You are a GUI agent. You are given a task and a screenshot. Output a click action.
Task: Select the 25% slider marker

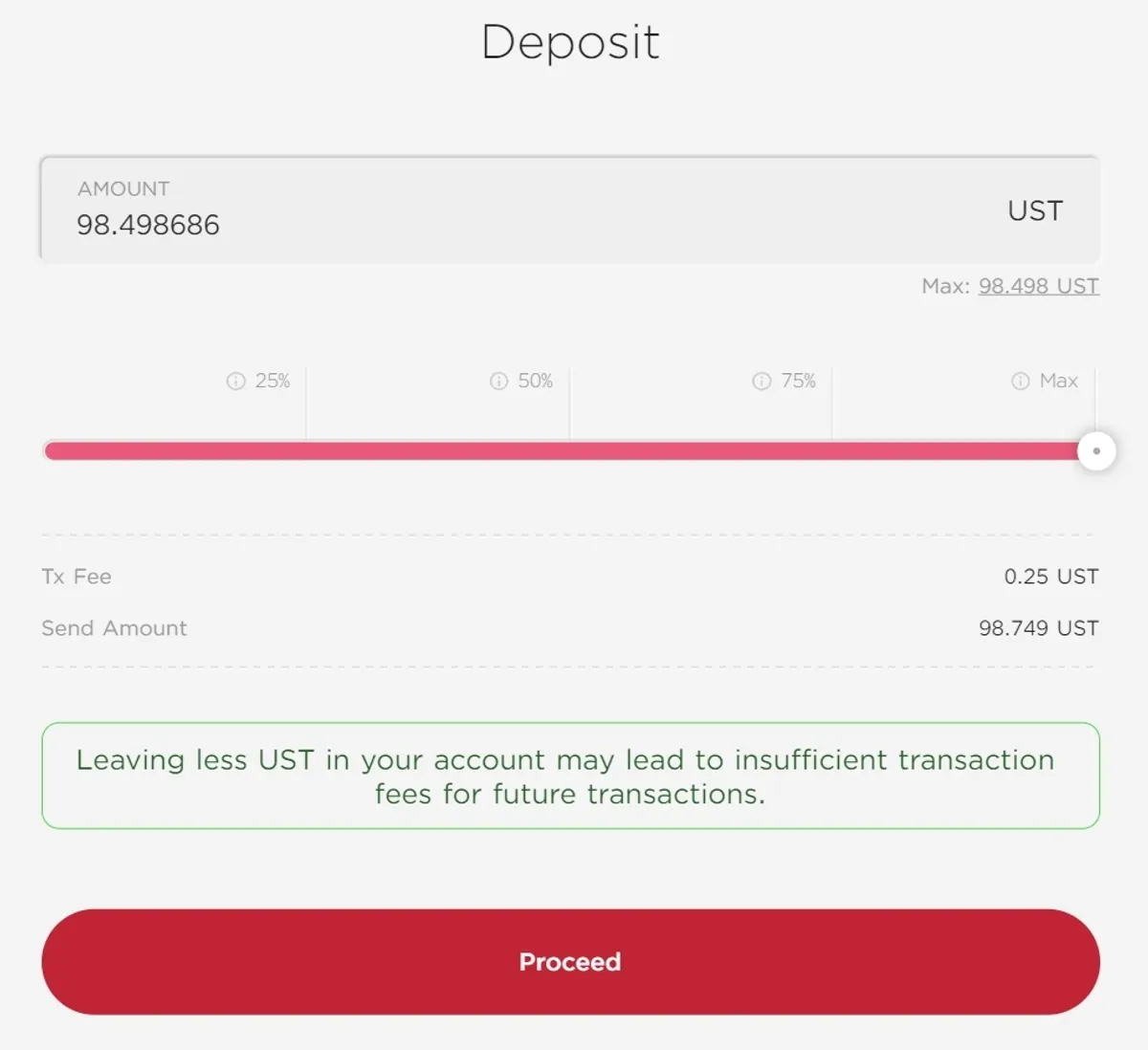(x=258, y=381)
